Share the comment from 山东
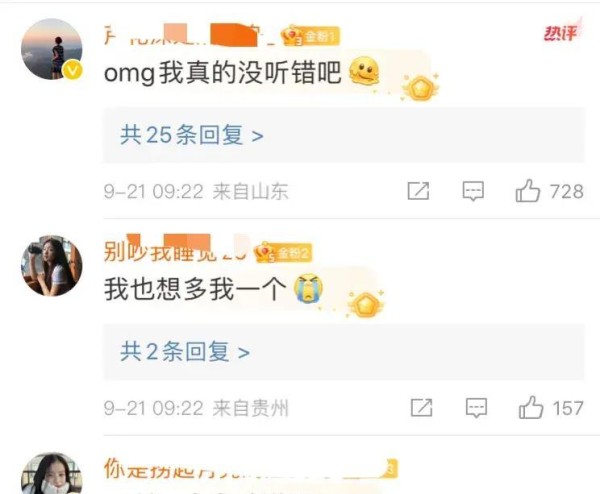Screen dimensions: 600x494 (418, 191)
